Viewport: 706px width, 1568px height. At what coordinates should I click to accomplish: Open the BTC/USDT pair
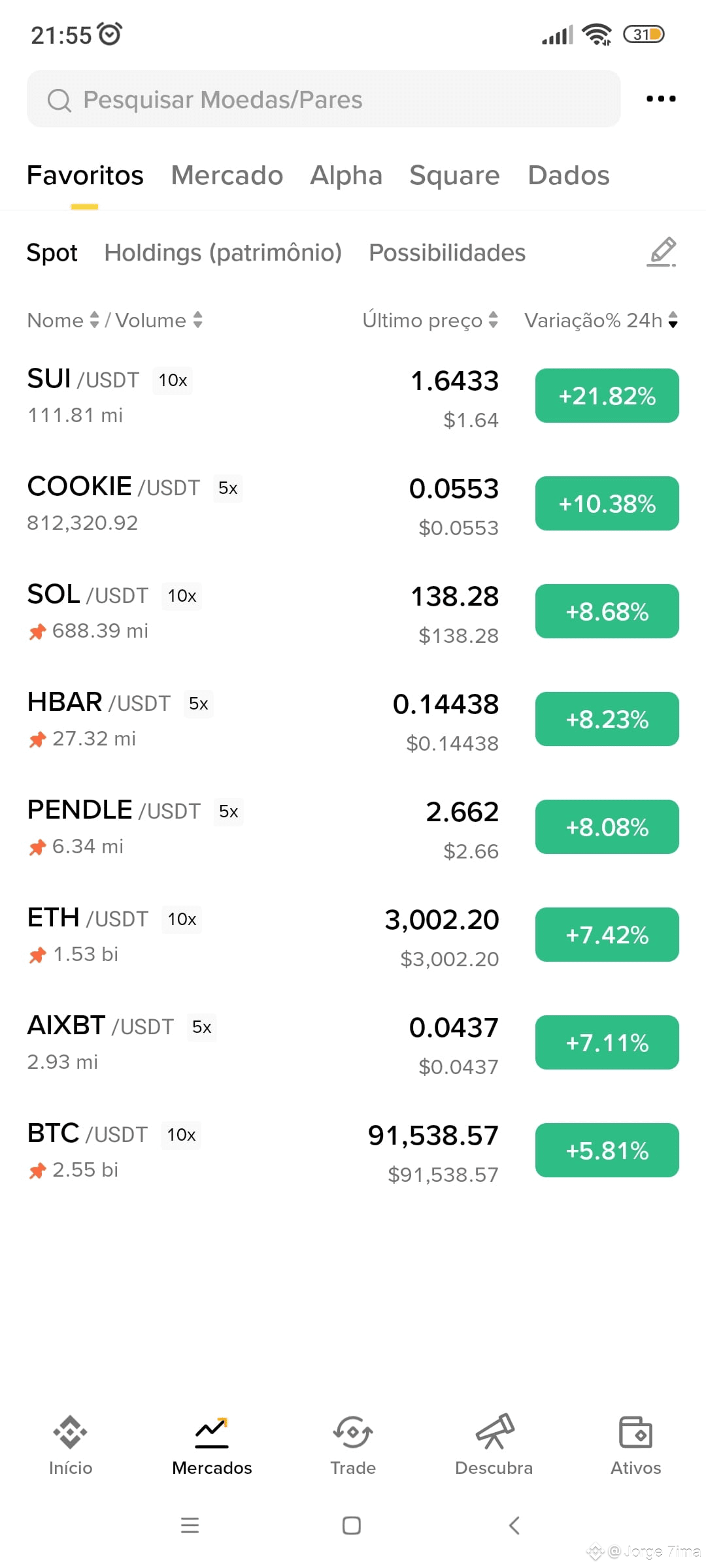pos(353,1151)
